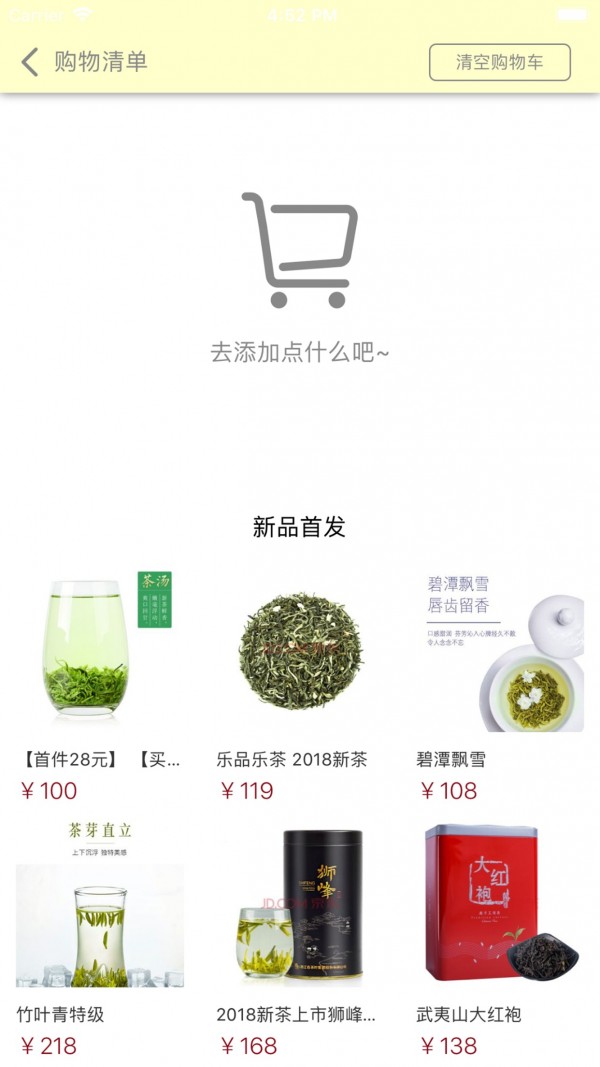Open 2018新茶上市狮峰 product card
Screen dimensions: 600x1067
coord(300,939)
